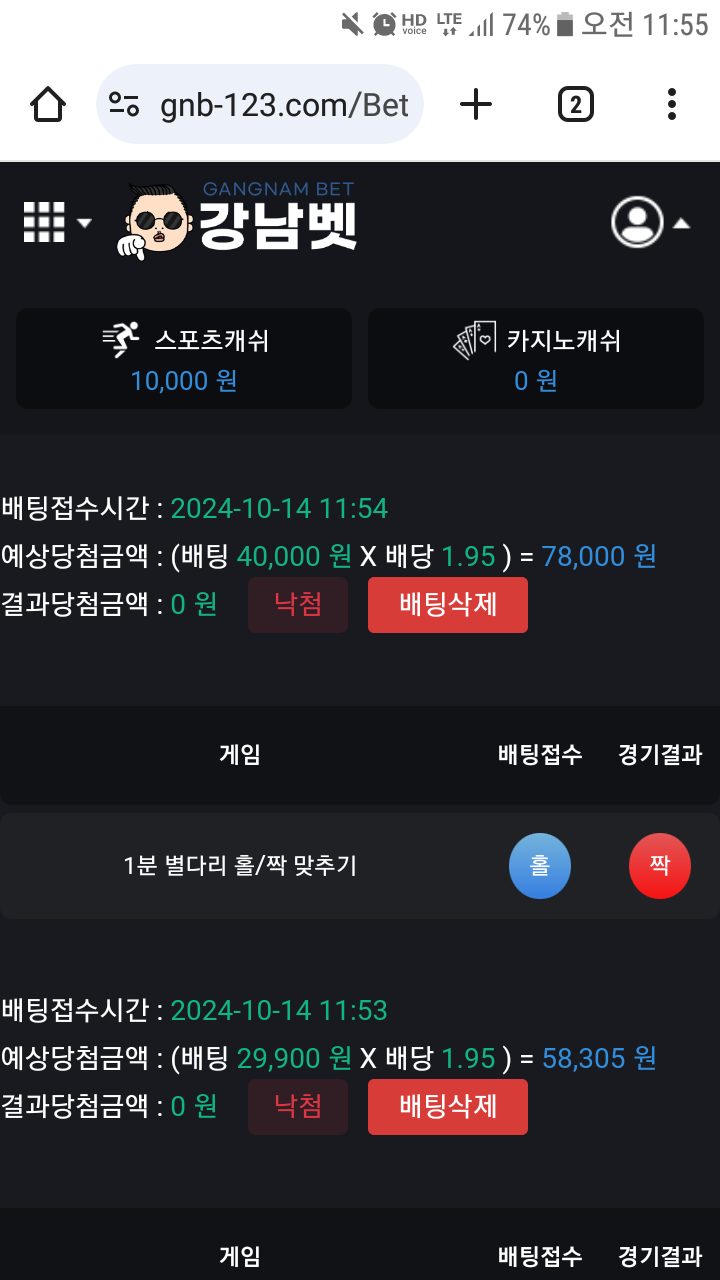The width and height of the screenshot is (720, 1280).
Task: Tap the 낙첨 status on the 11:53 bet
Action: click(298, 1106)
